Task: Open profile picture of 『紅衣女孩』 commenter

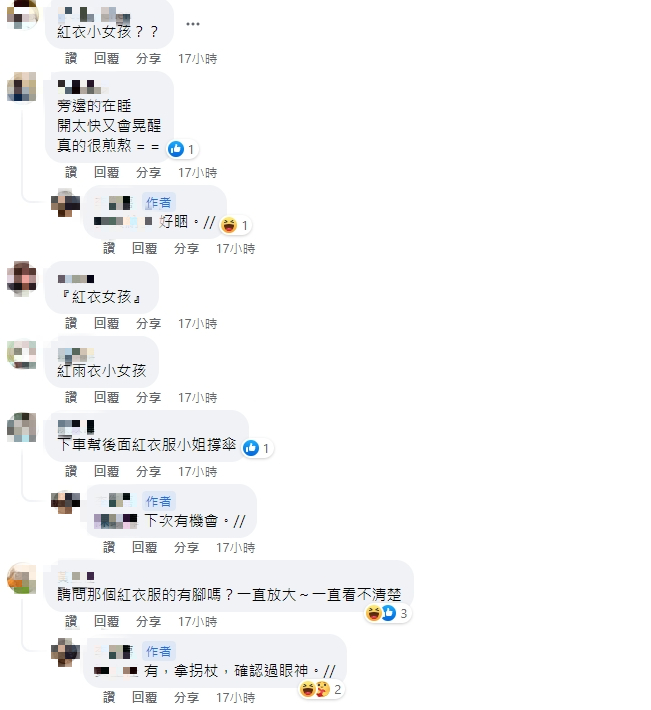Action: click(x=22, y=279)
